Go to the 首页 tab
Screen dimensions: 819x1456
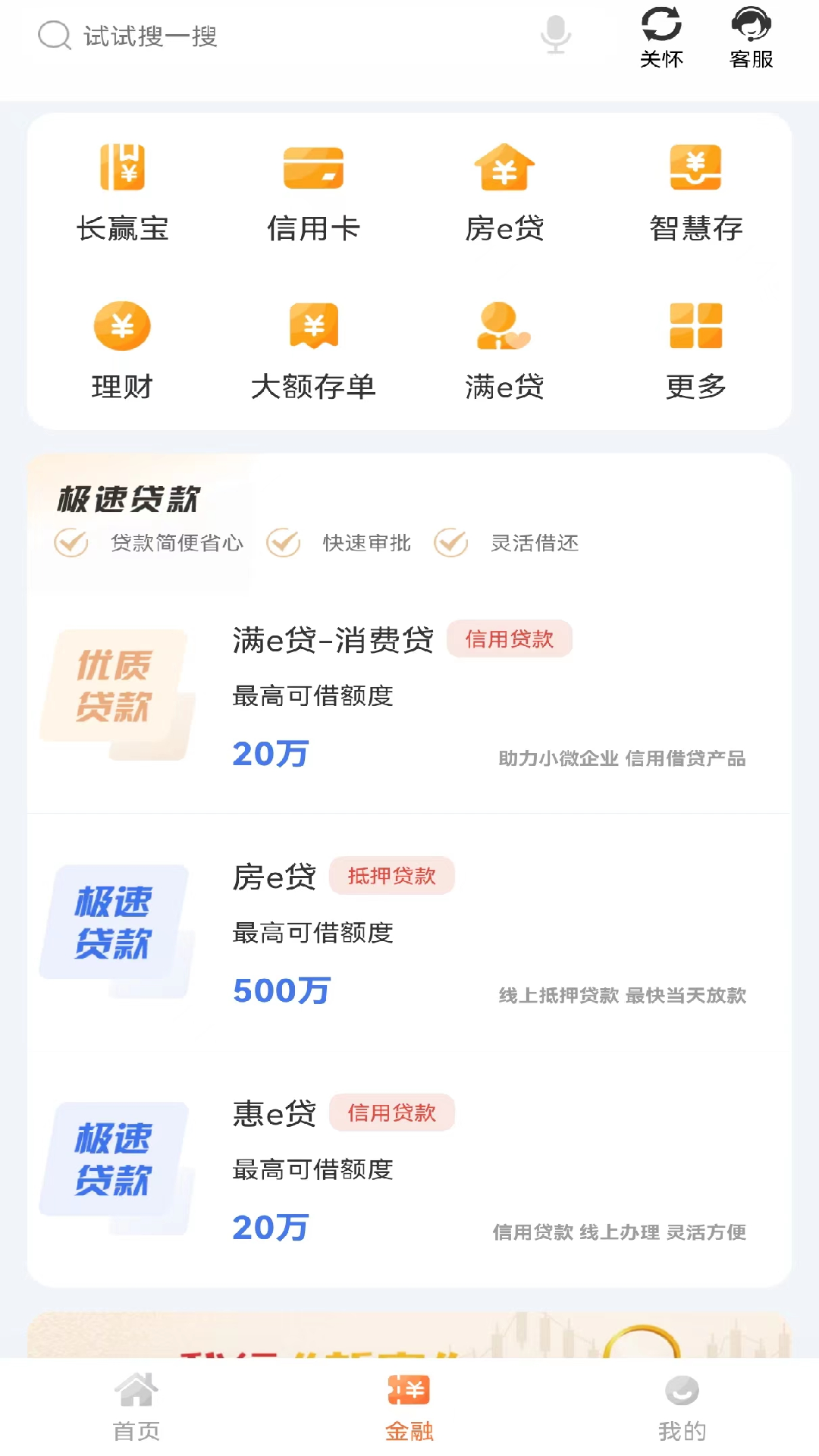tap(136, 1407)
